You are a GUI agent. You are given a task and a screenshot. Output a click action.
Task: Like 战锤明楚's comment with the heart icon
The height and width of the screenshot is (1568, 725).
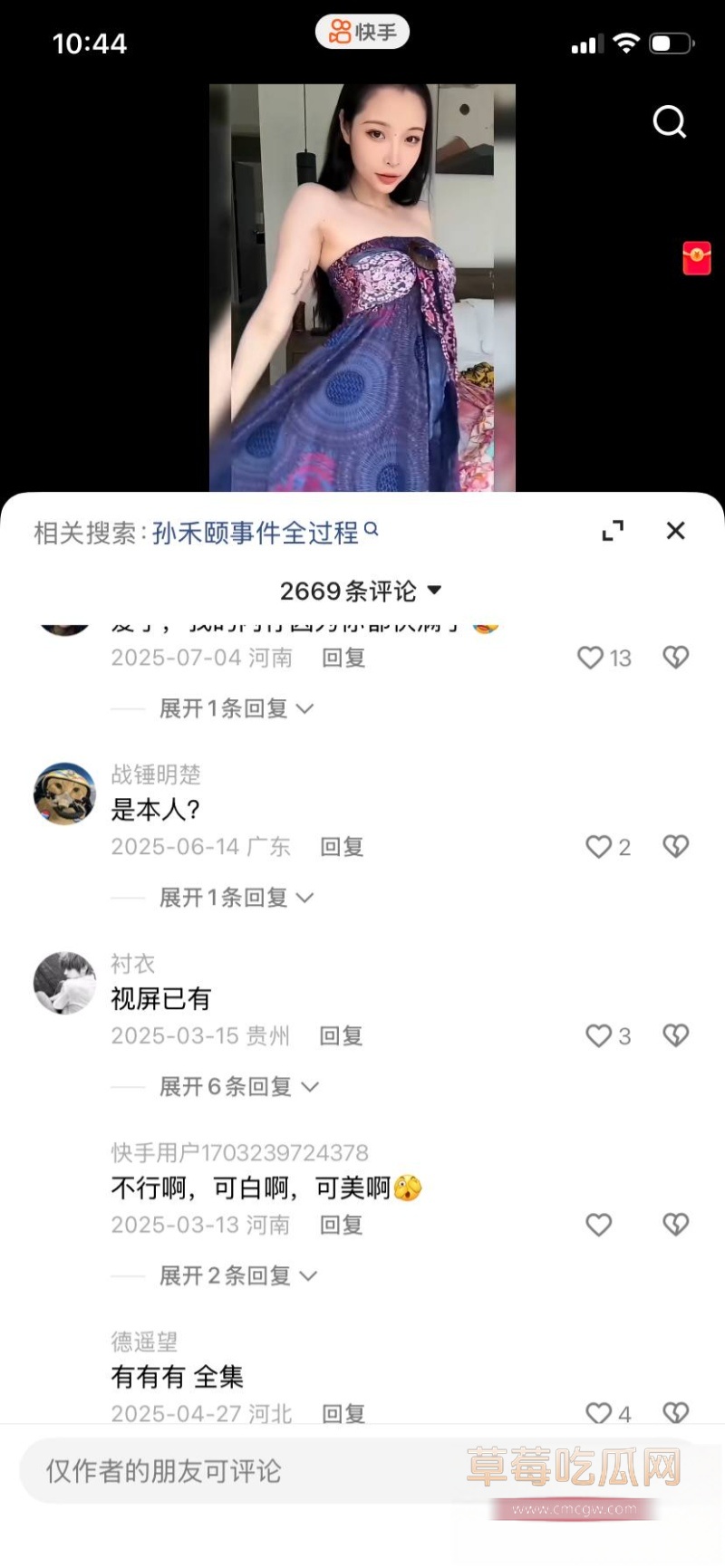click(x=598, y=847)
